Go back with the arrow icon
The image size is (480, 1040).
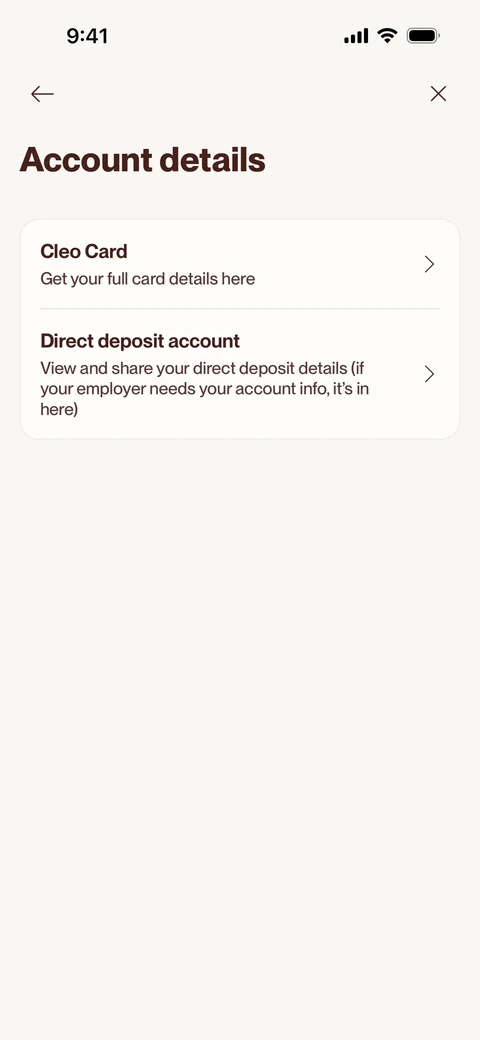(42, 94)
